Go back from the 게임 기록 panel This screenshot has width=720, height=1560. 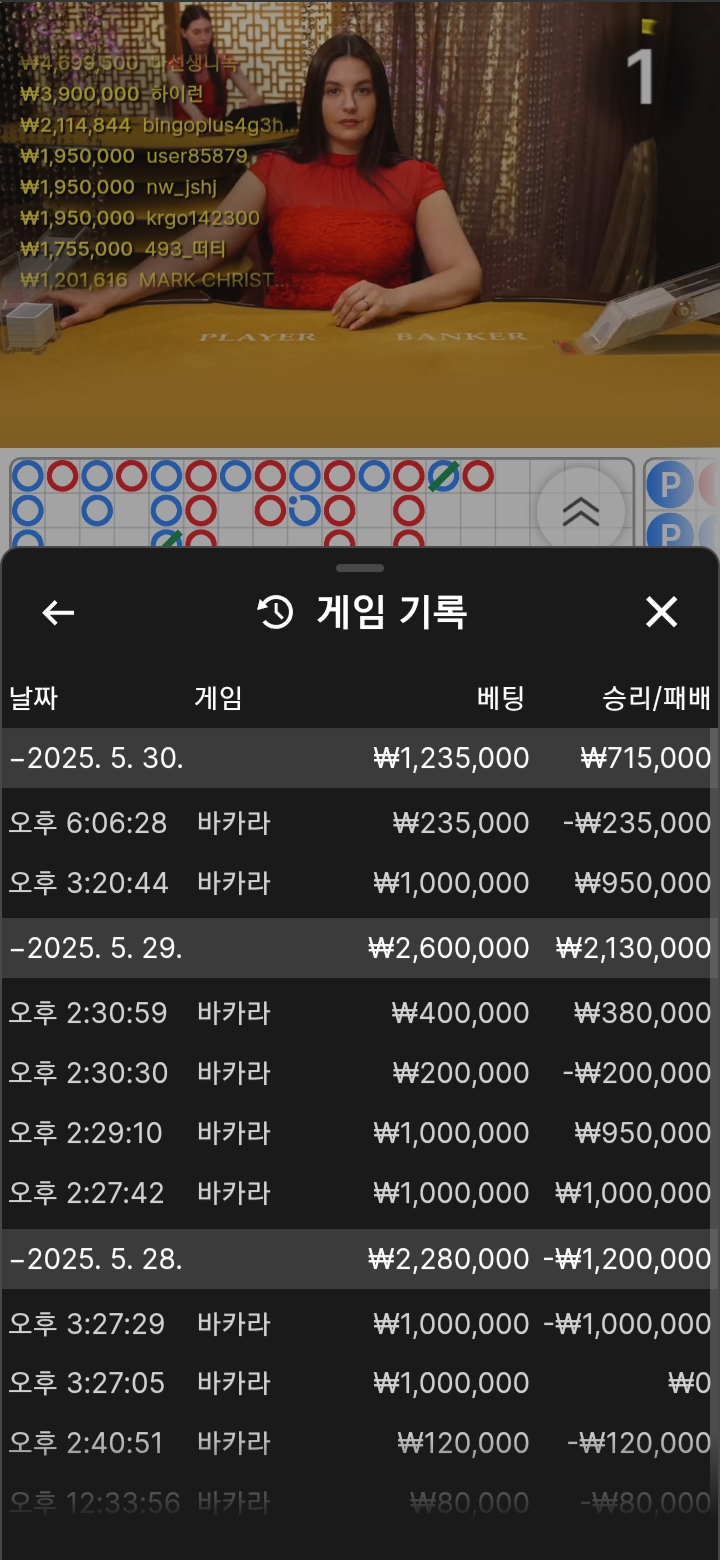(x=58, y=613)
